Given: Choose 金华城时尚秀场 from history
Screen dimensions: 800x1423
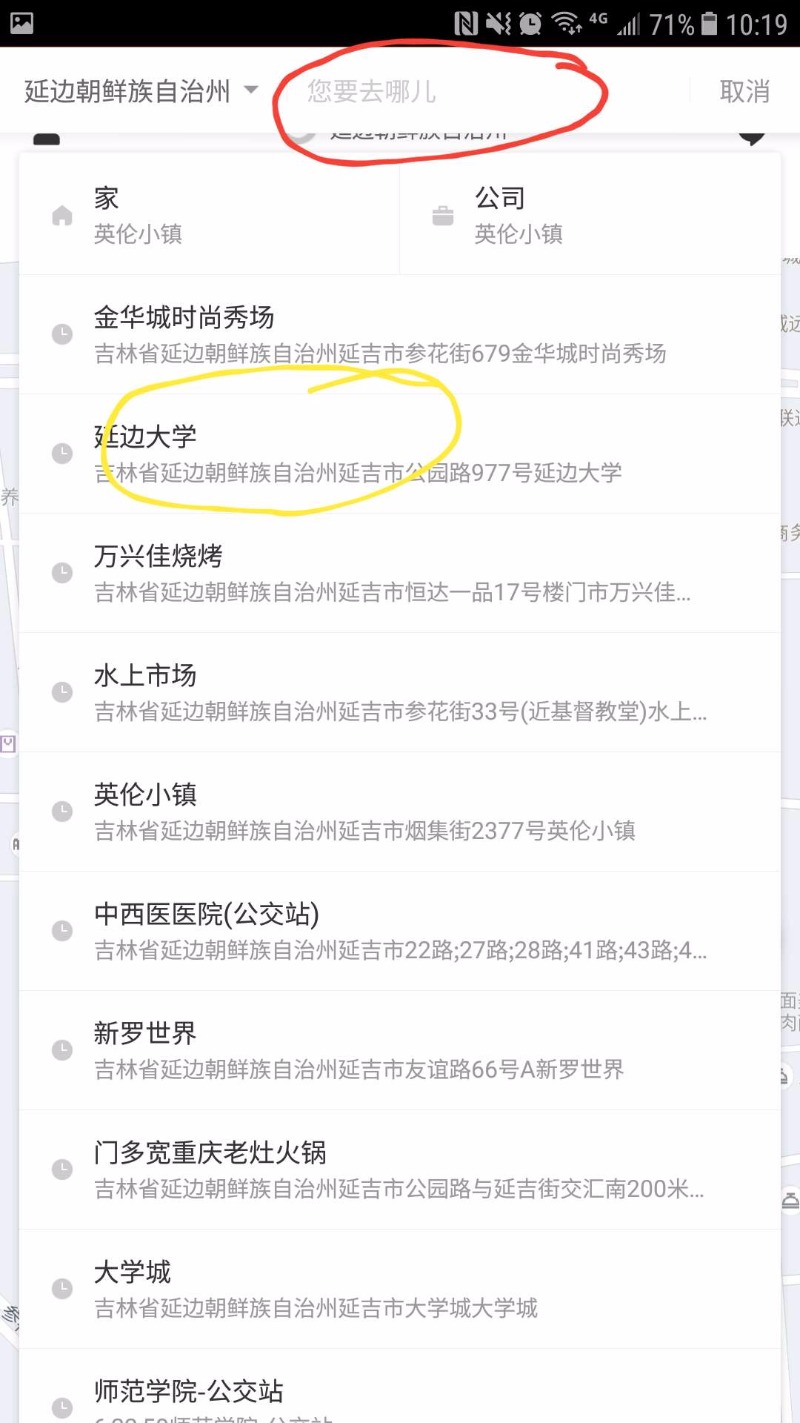Looking at the screenshot, I should point(400,334).
